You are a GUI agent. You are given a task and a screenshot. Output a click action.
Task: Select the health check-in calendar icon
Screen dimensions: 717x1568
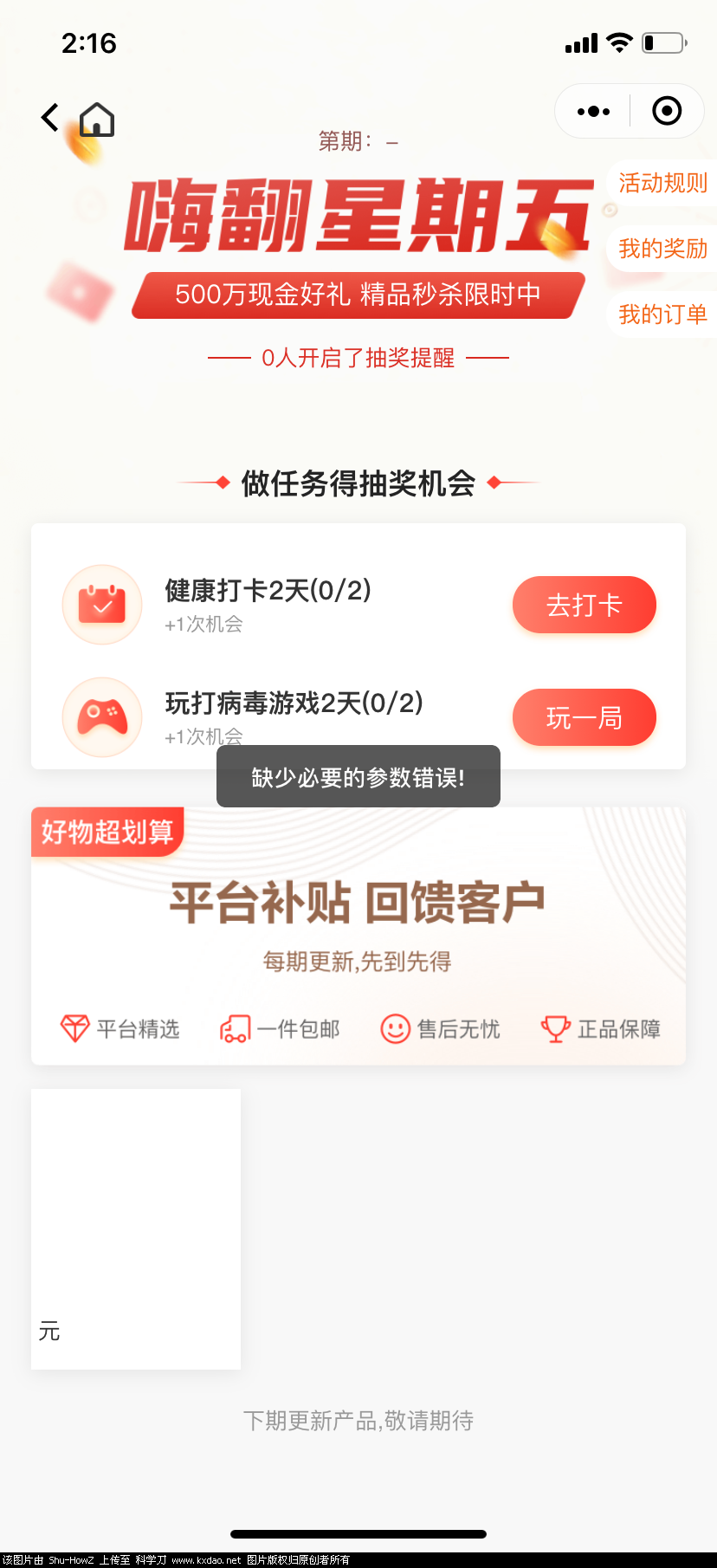[101, 605]
